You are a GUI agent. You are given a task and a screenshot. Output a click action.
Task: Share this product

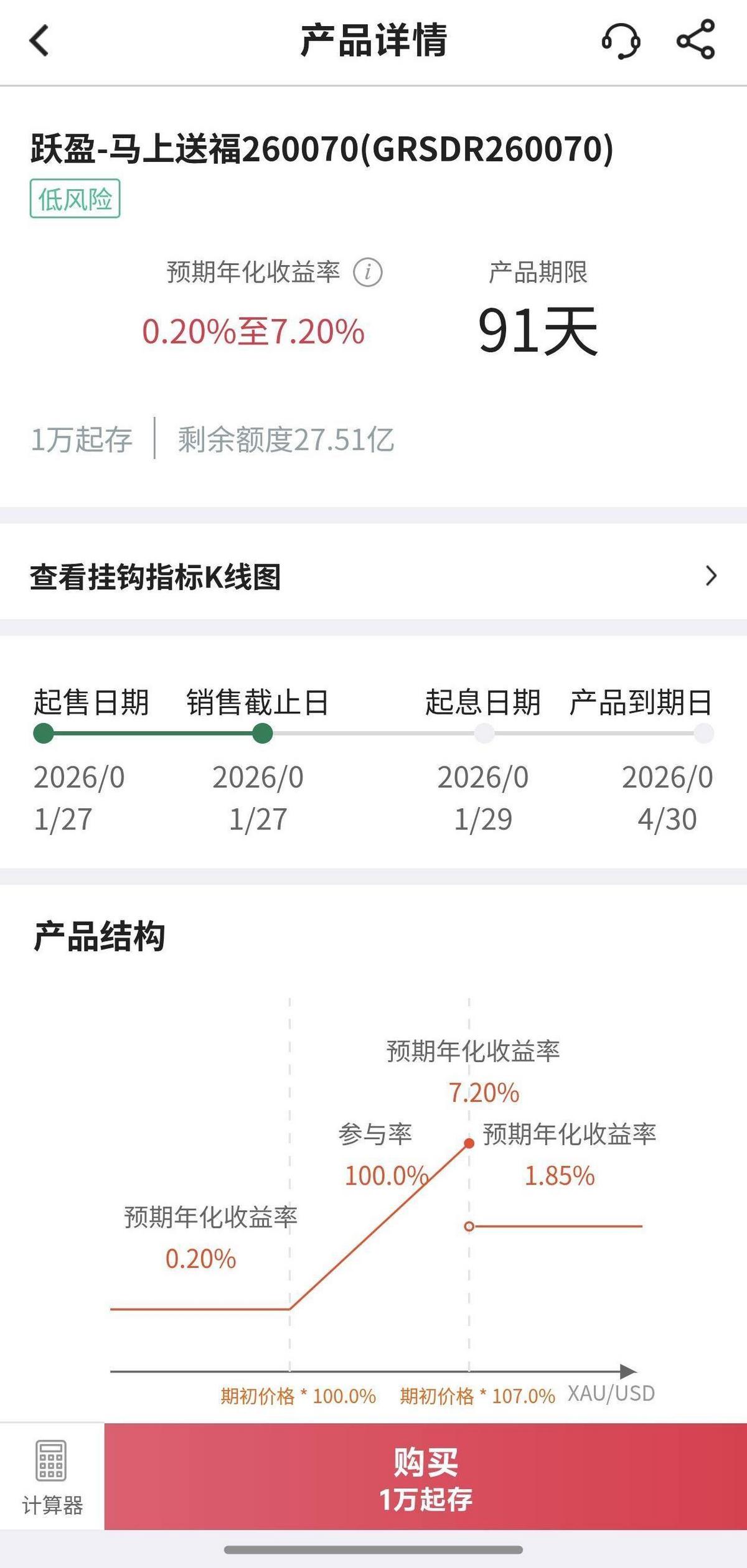[696, 40]
